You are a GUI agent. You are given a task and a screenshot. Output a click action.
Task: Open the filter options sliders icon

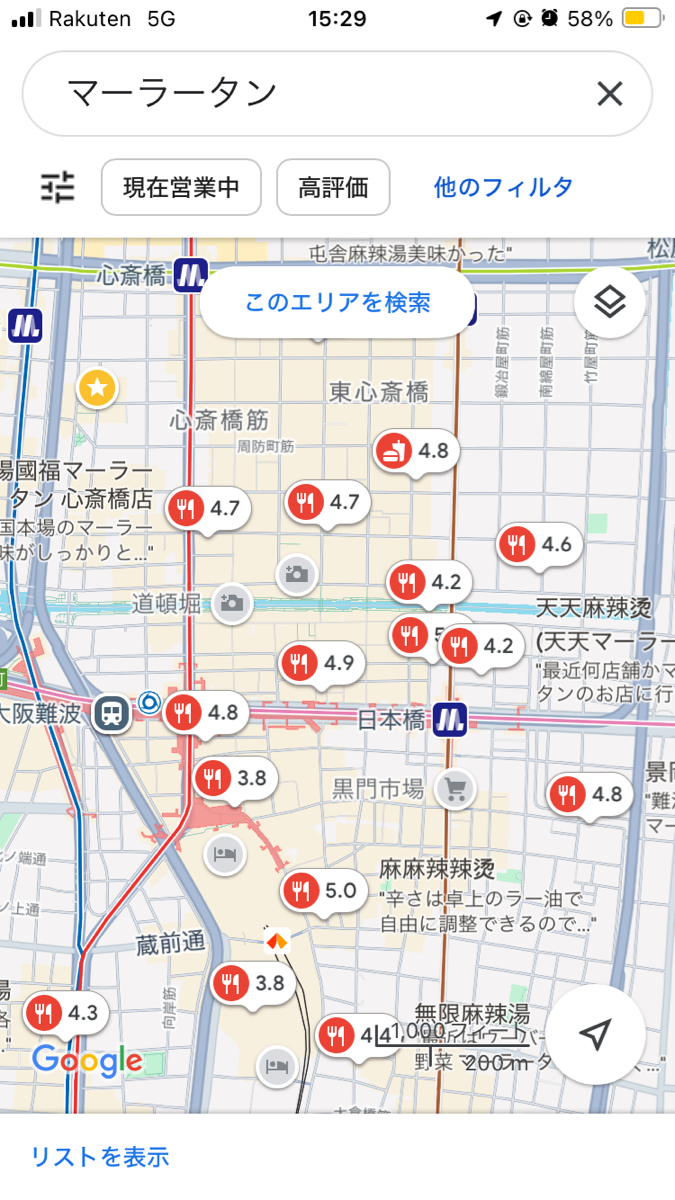click(57, 187)
